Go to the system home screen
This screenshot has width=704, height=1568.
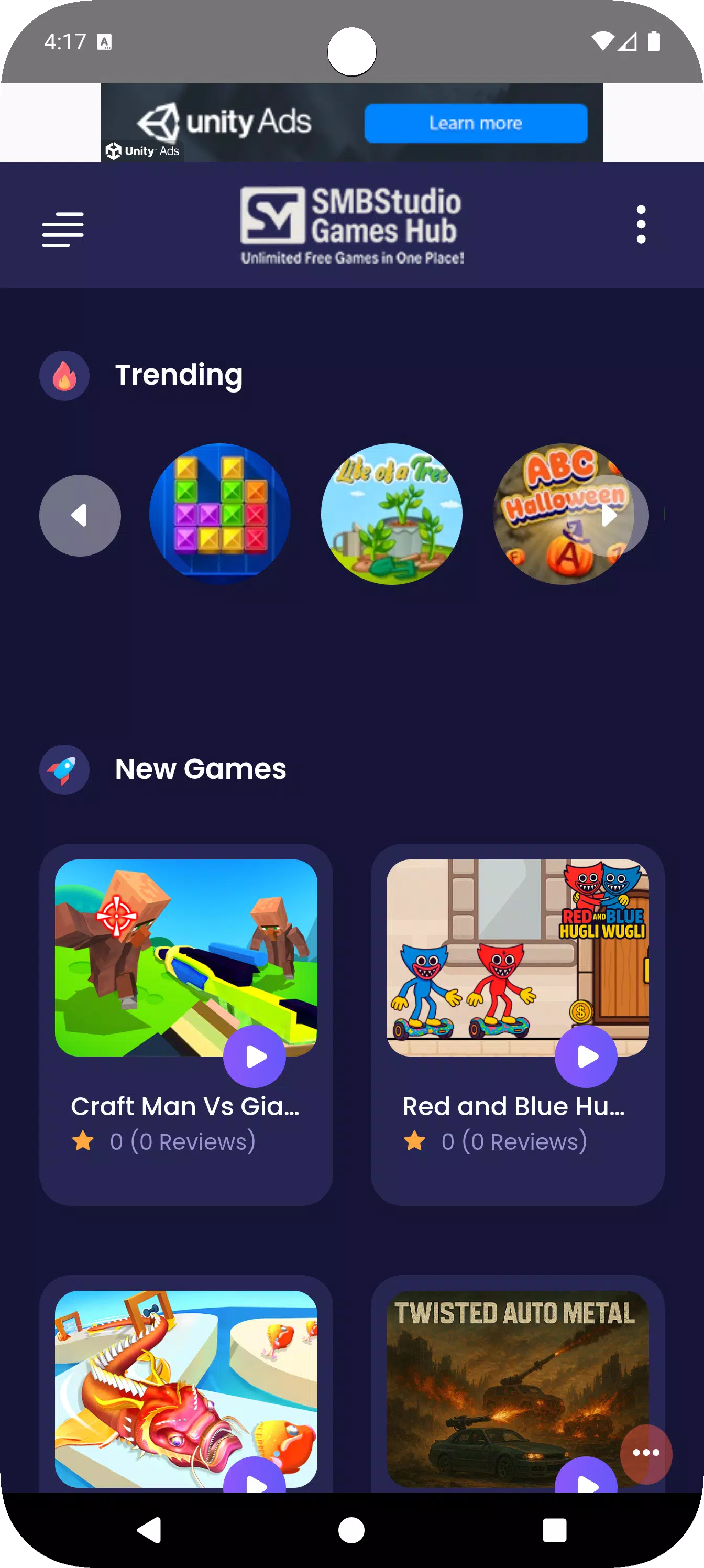click(x=351, y=1530)
